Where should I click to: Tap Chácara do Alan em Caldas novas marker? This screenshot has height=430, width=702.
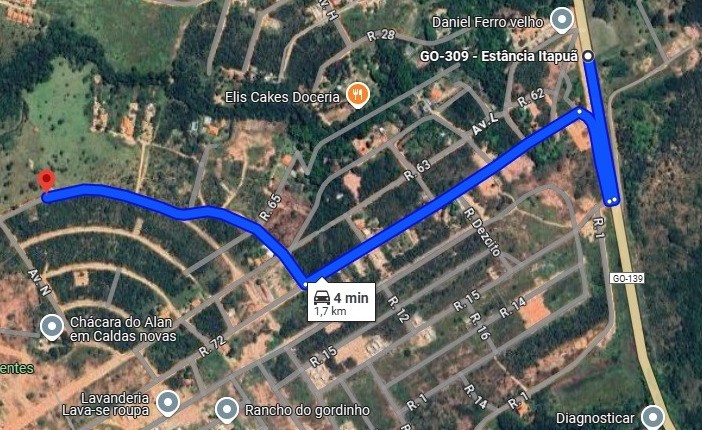52,327
